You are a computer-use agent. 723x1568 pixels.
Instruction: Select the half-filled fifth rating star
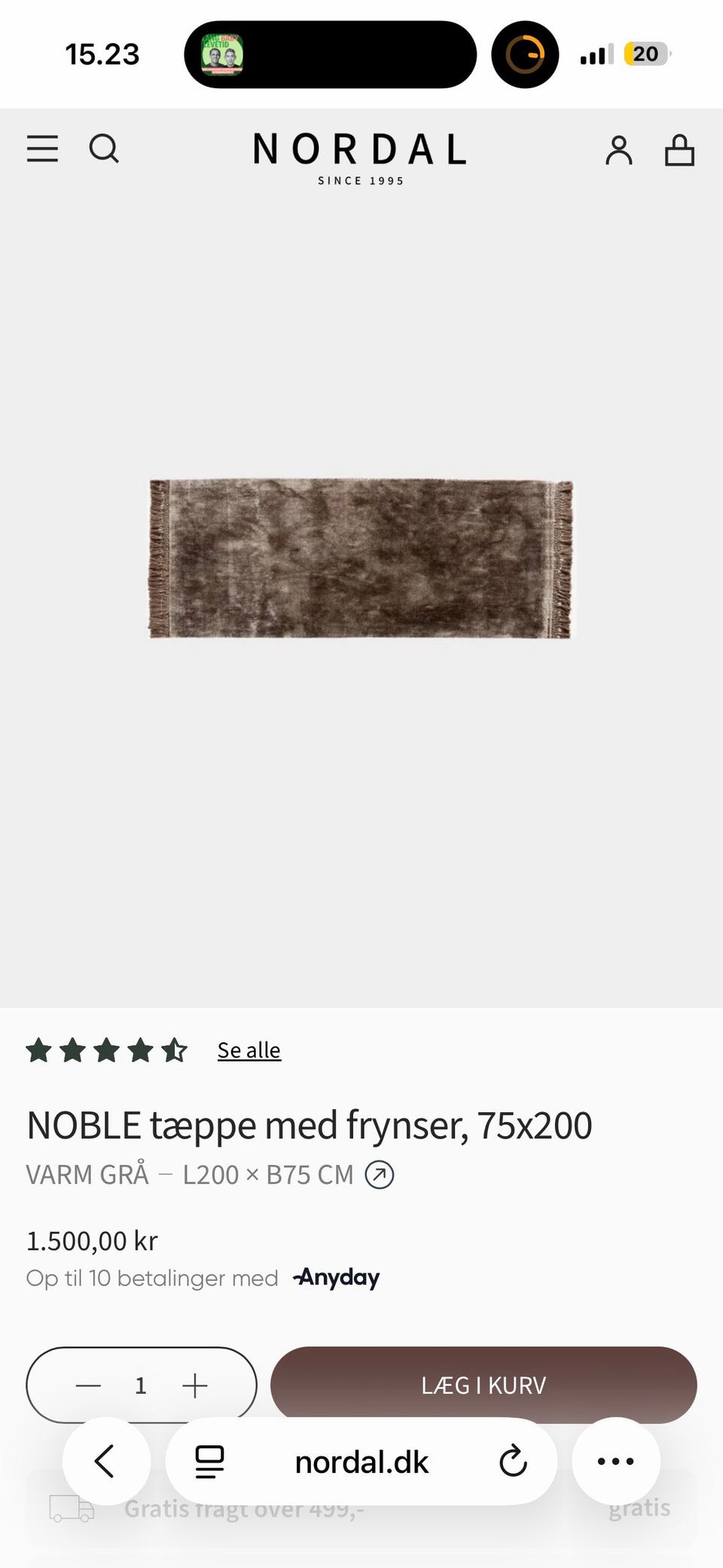(173, 1050)
